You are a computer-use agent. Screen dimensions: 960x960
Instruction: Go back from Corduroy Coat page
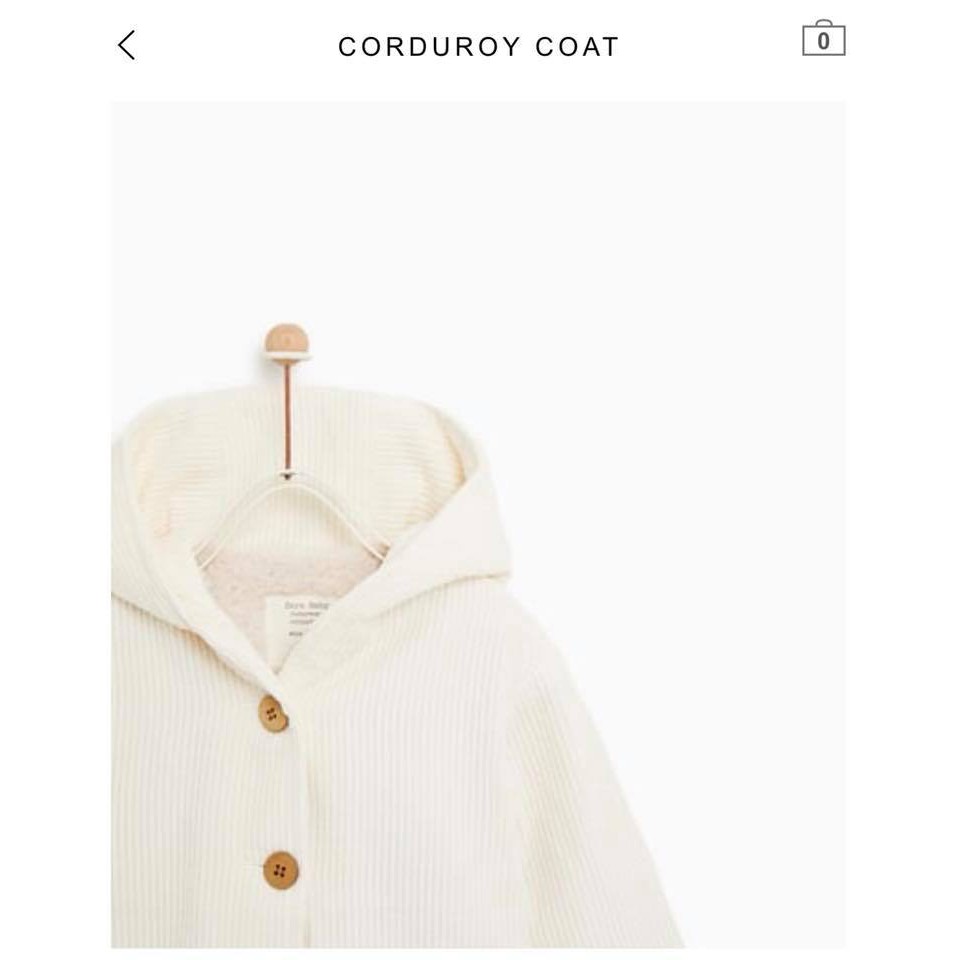point(126,45)
